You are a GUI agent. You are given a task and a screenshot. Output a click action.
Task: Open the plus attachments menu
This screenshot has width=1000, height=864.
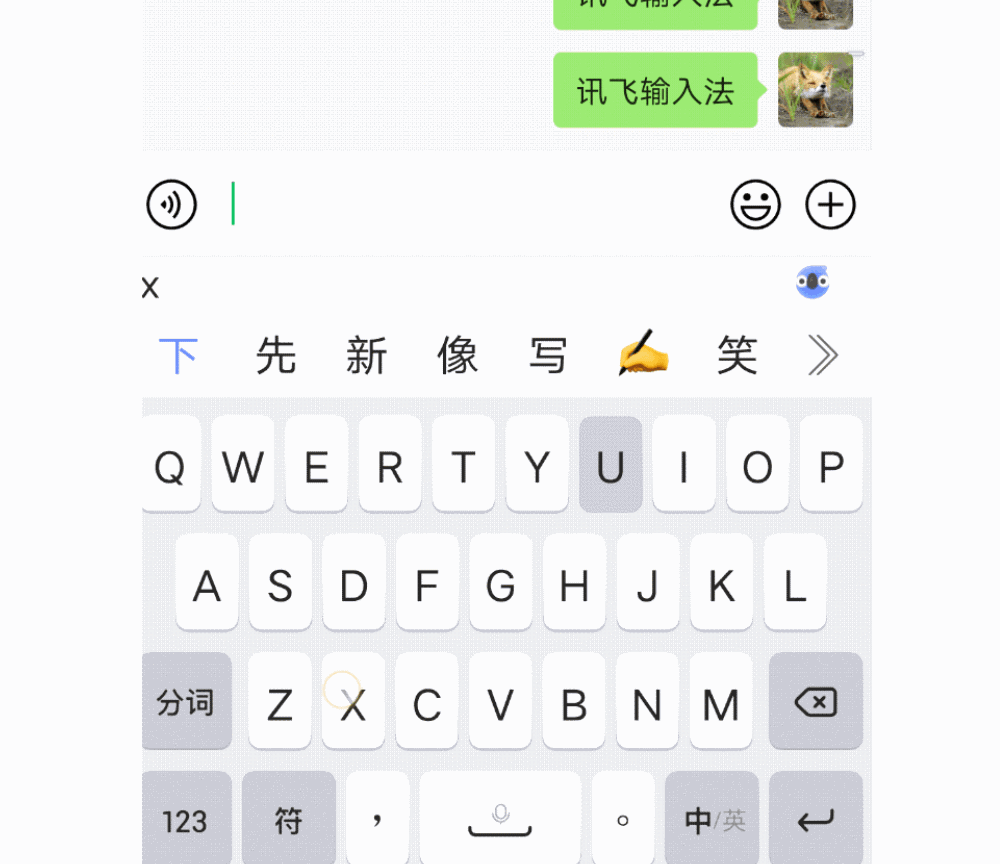point(830,205)
